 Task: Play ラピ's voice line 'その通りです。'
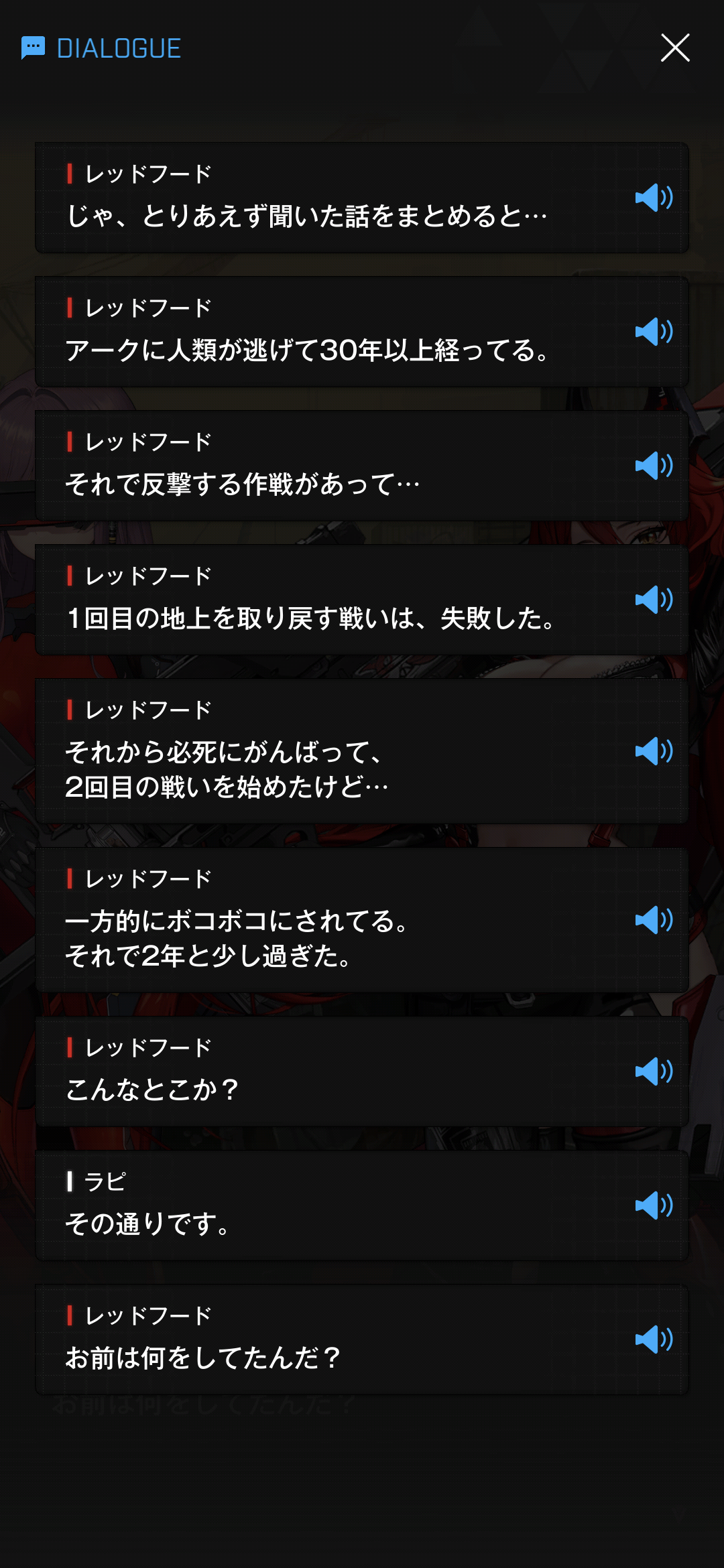(x=654, y=1205)
